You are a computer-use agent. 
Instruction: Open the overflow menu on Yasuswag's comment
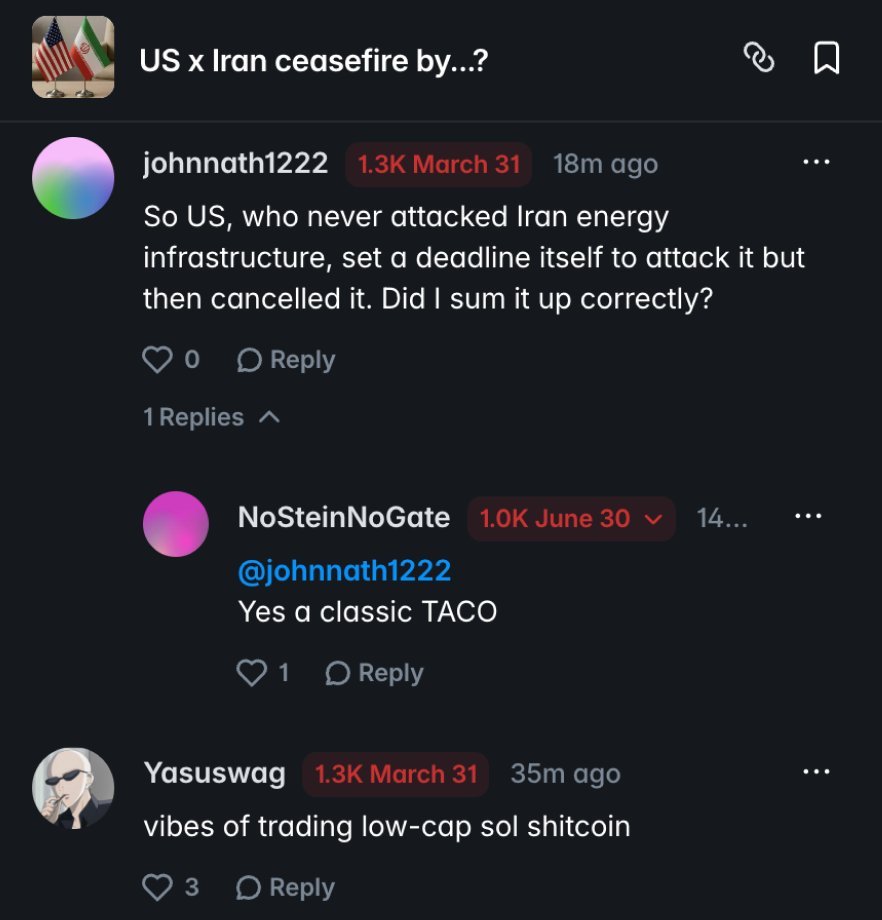point(817,771)
